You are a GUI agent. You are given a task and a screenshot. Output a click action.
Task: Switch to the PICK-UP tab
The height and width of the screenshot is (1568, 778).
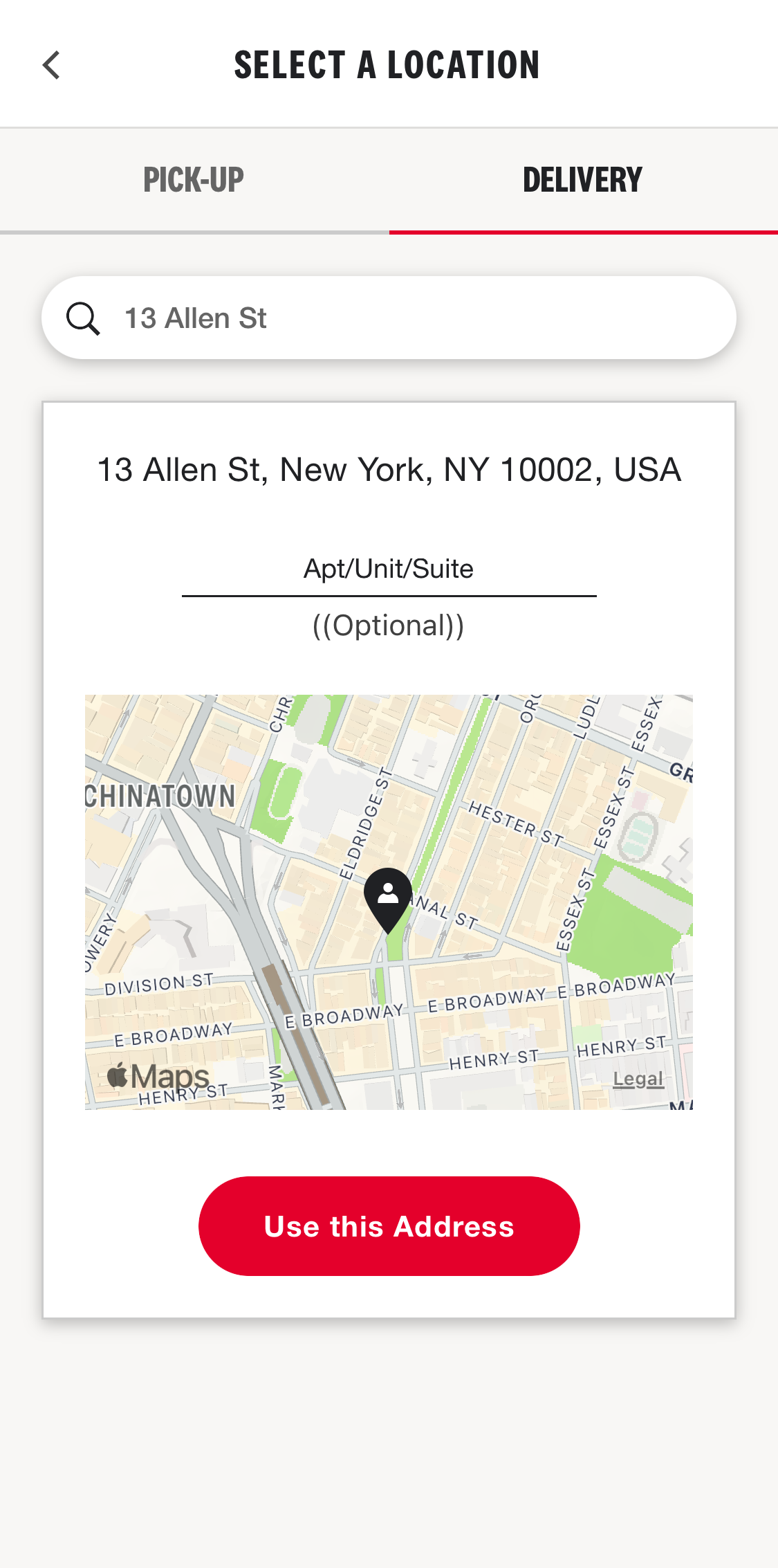coord(194,179)
